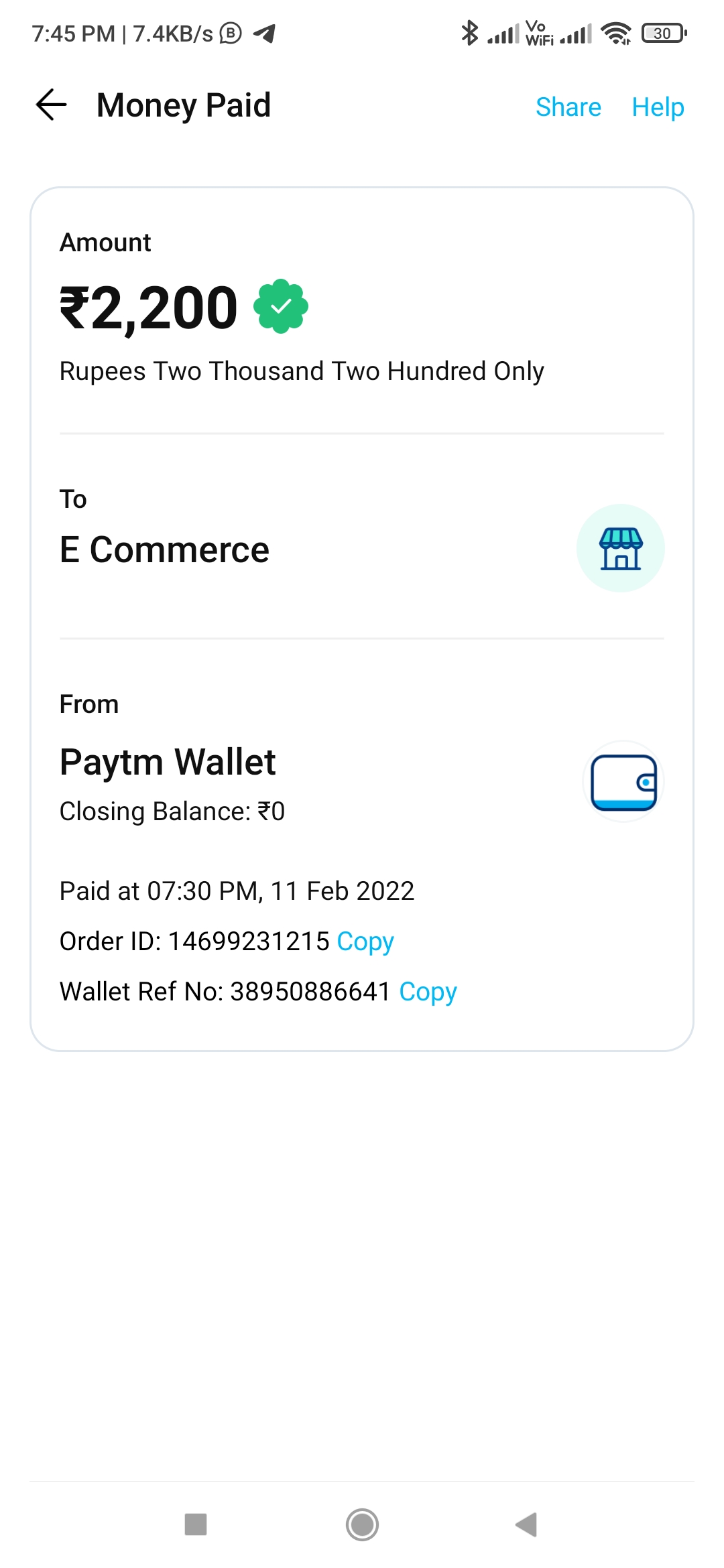This screenshot has width=724, height=1568.
Task: Open recent apps from the navigation bar
Action: [196, 1524]
